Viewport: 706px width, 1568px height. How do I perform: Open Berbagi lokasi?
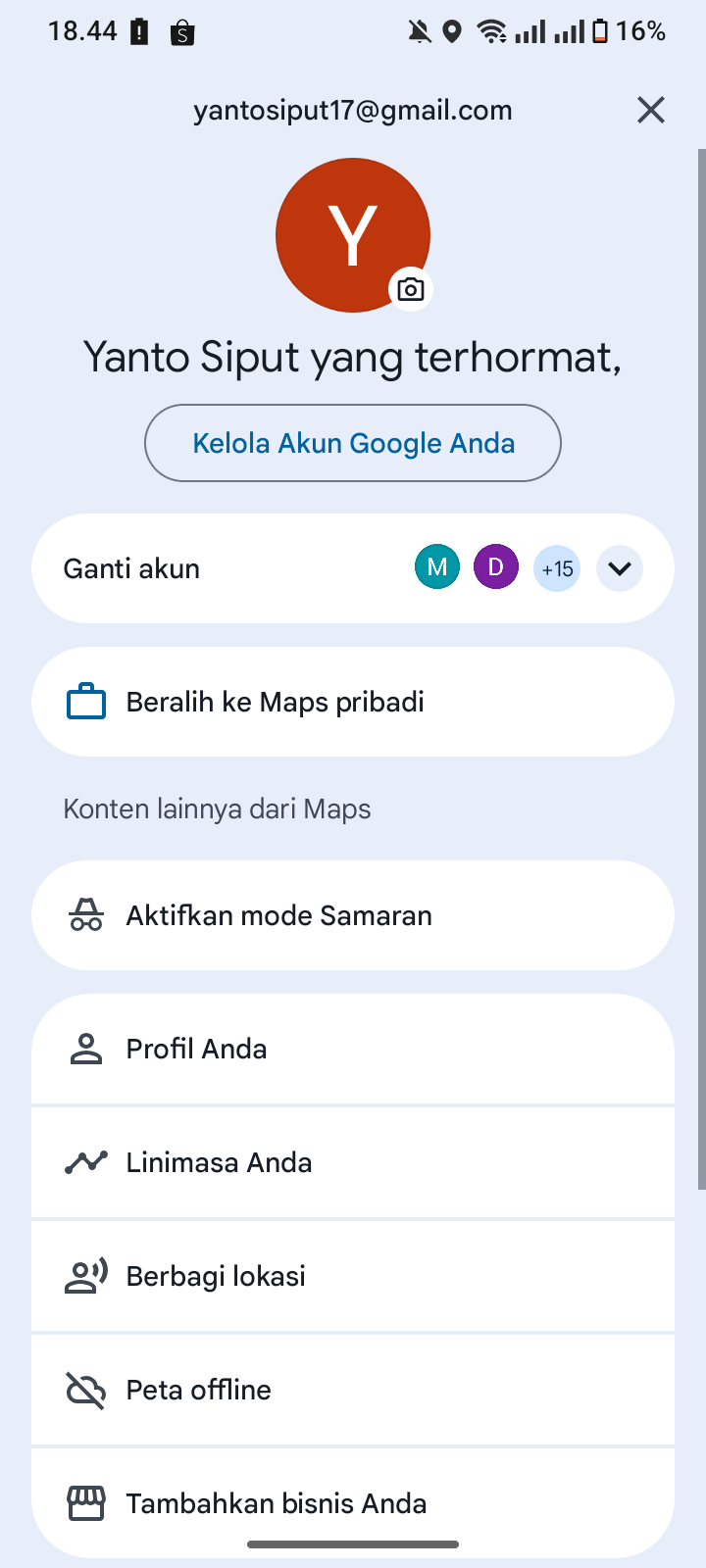click(353, 1276)
